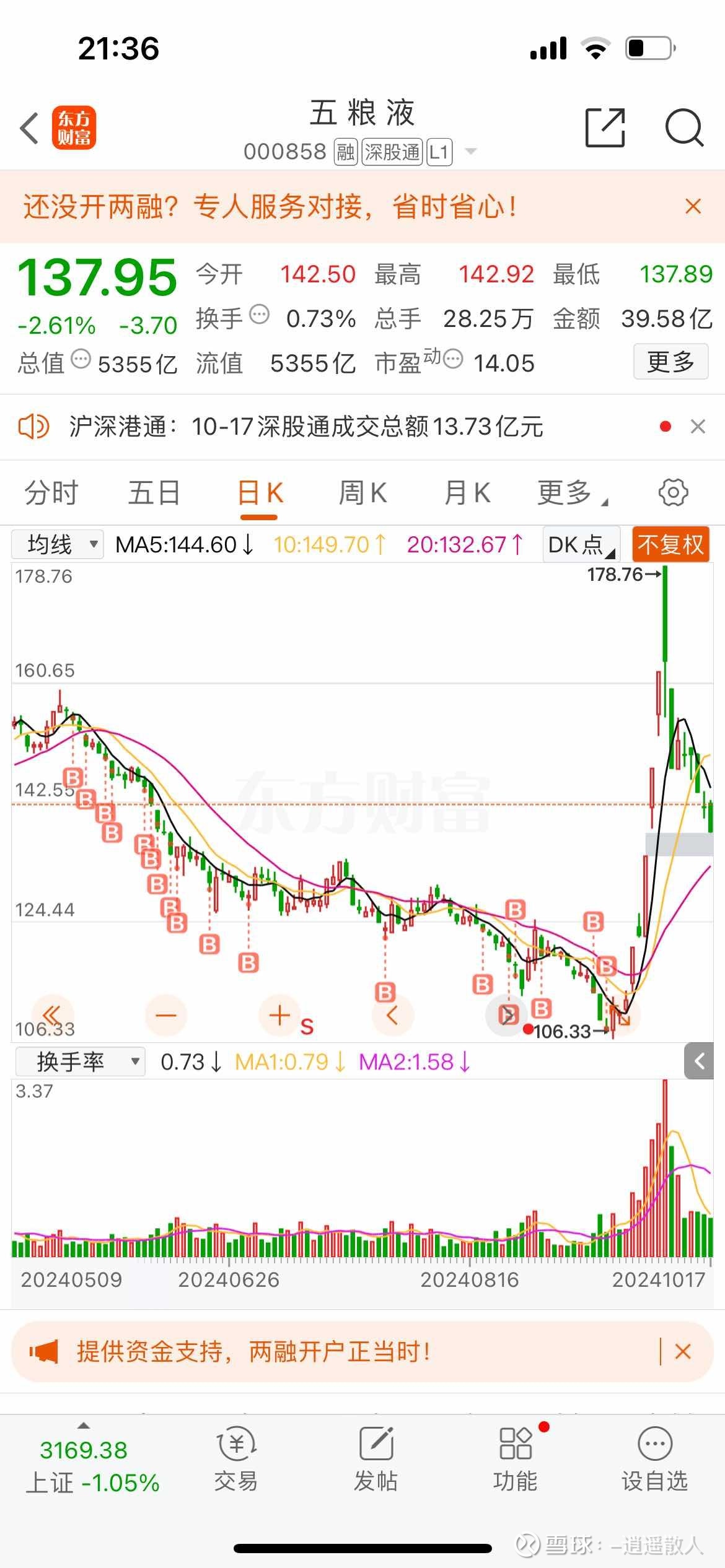Close the 两融 promo banner at top
725x1568 pixels.
[693, 206]
